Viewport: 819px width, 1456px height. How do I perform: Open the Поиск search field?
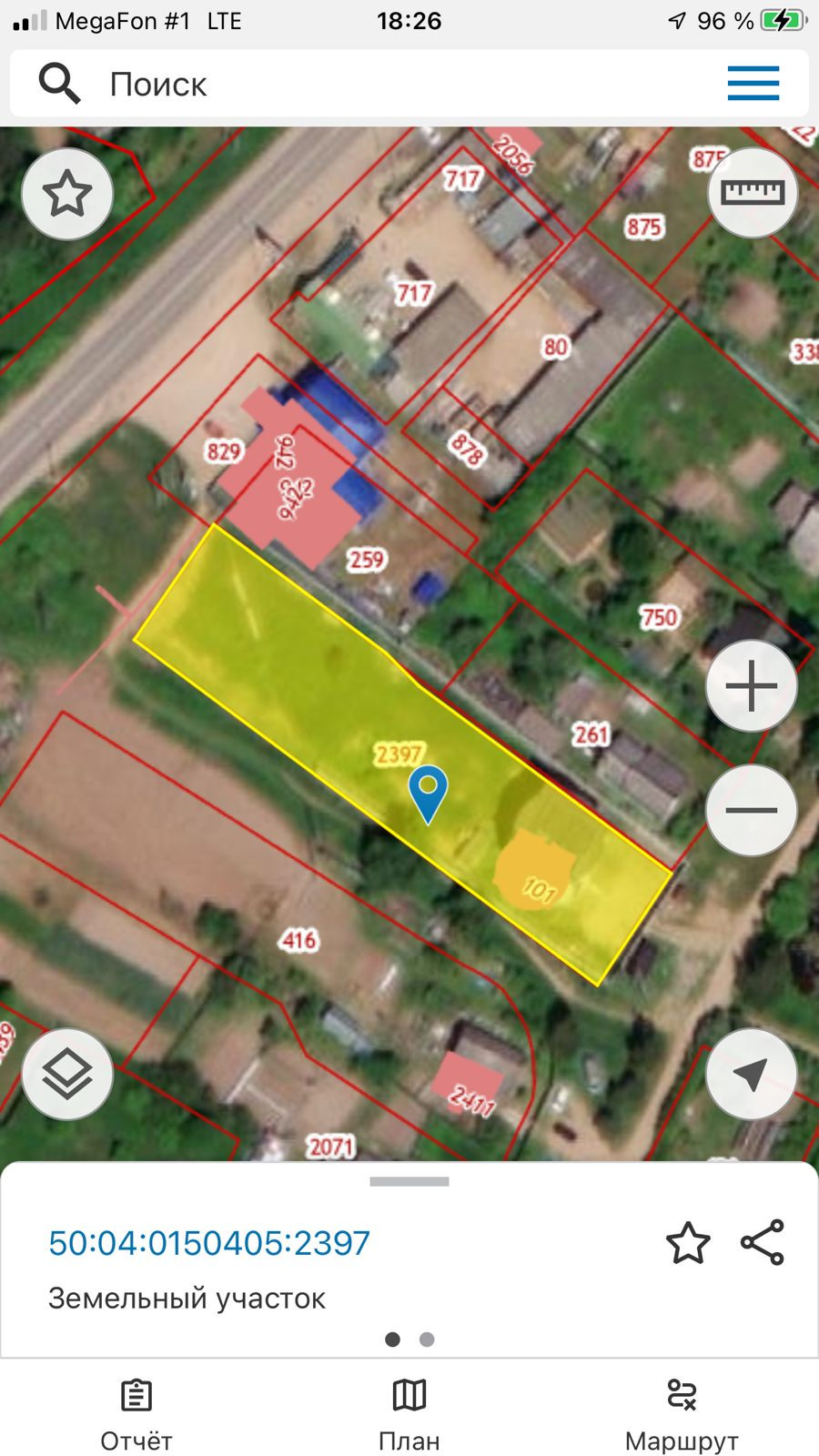pos(364,85)
